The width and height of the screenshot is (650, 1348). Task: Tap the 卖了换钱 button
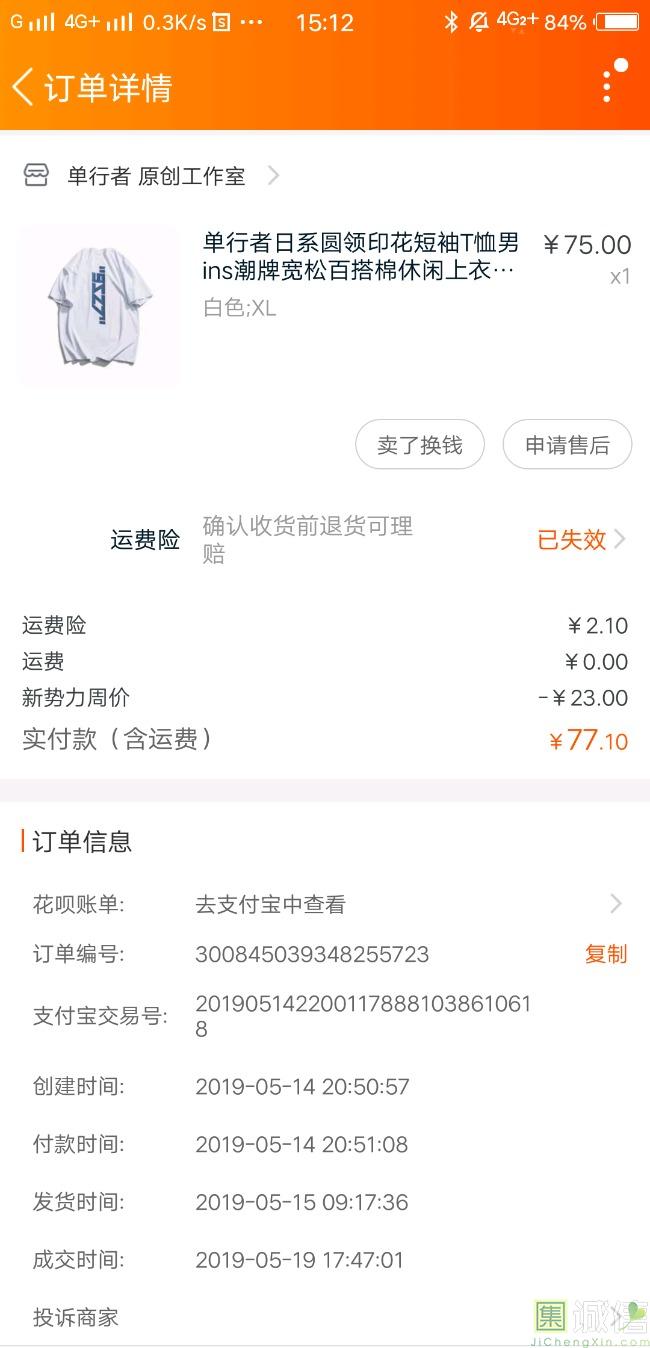click(x=420, y=445)
